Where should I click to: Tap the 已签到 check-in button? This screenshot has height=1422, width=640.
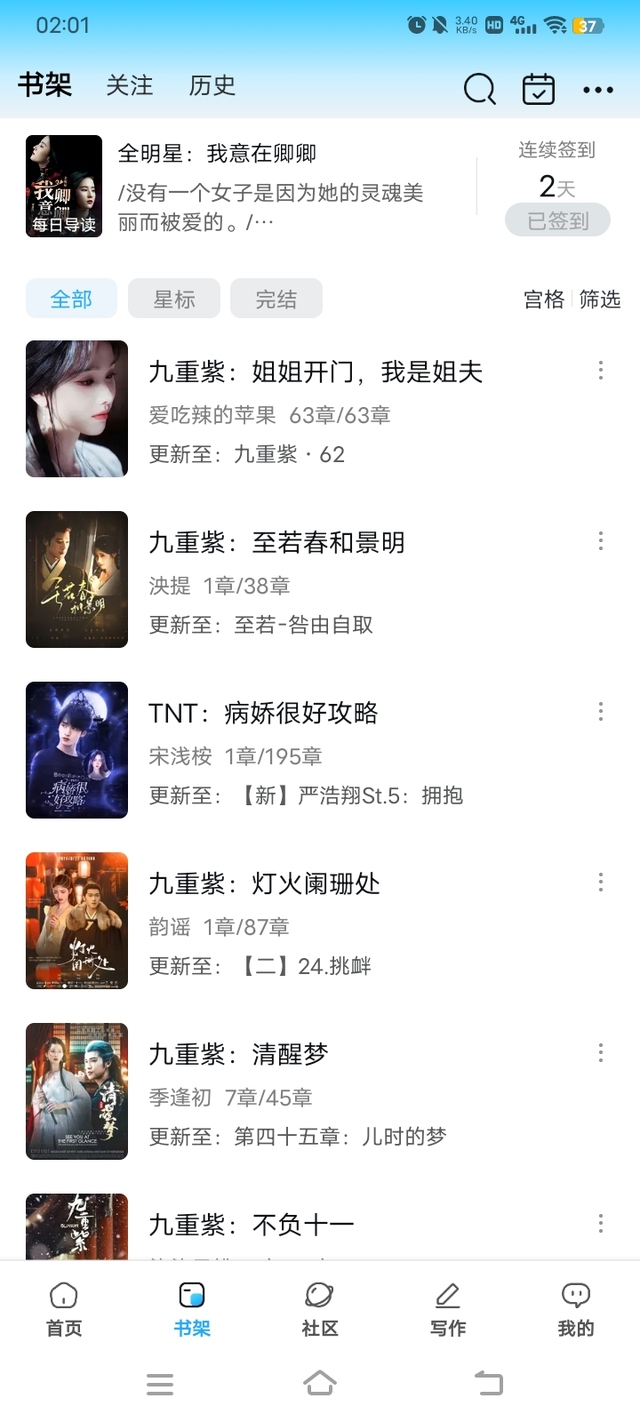coord(557,221)
